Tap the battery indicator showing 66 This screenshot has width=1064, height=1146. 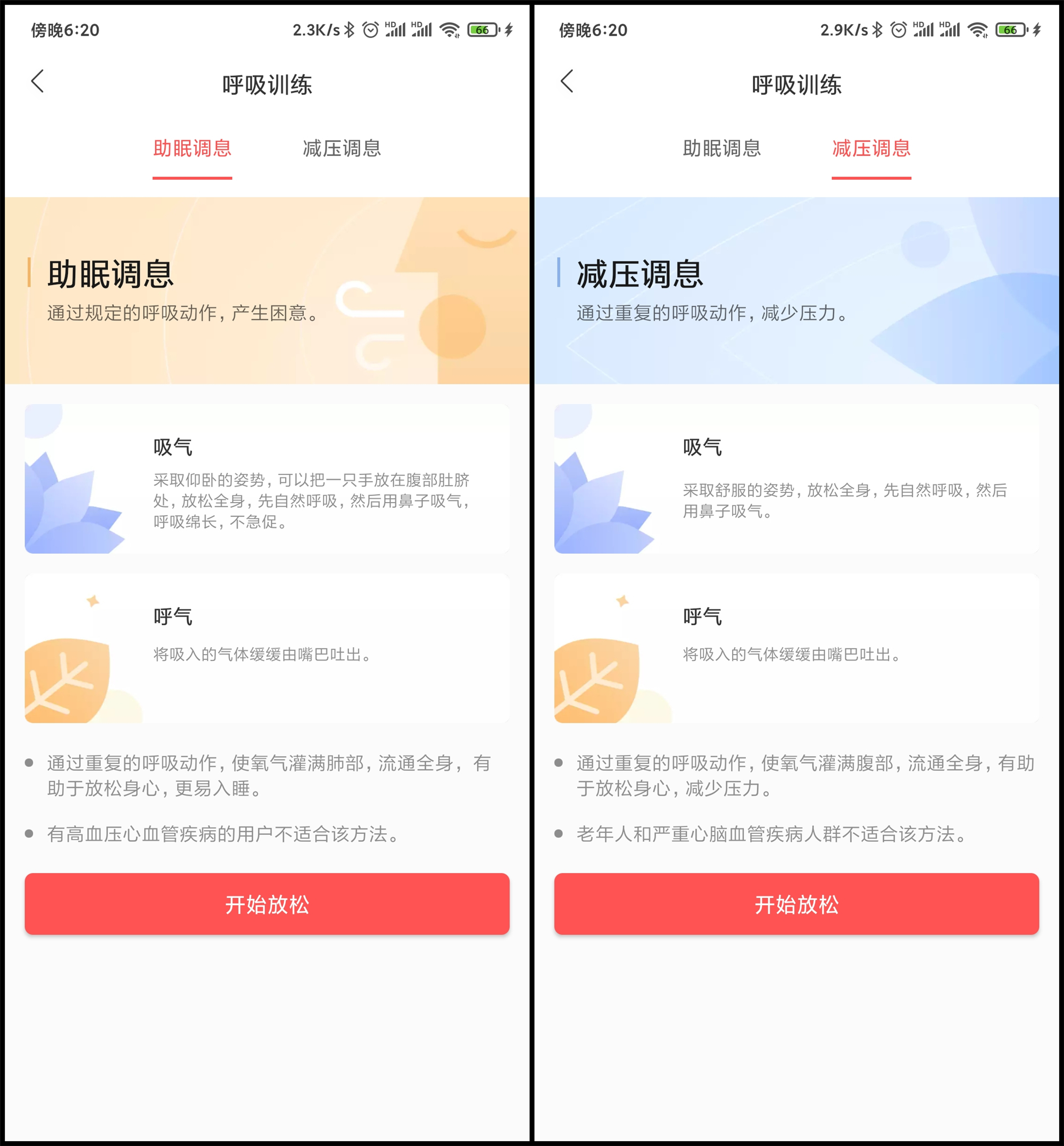click(483, 29)
